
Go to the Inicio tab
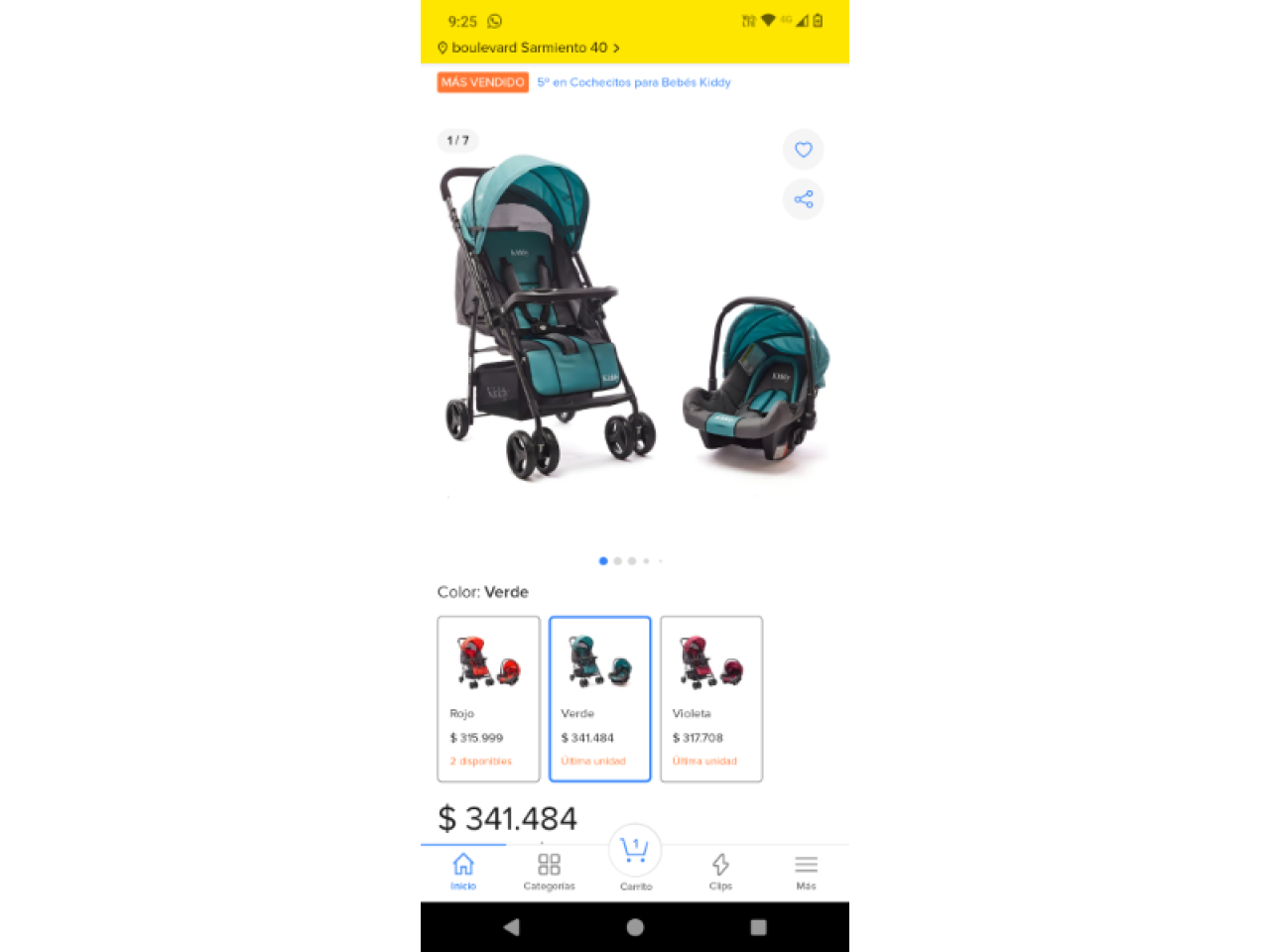[463, 871]
